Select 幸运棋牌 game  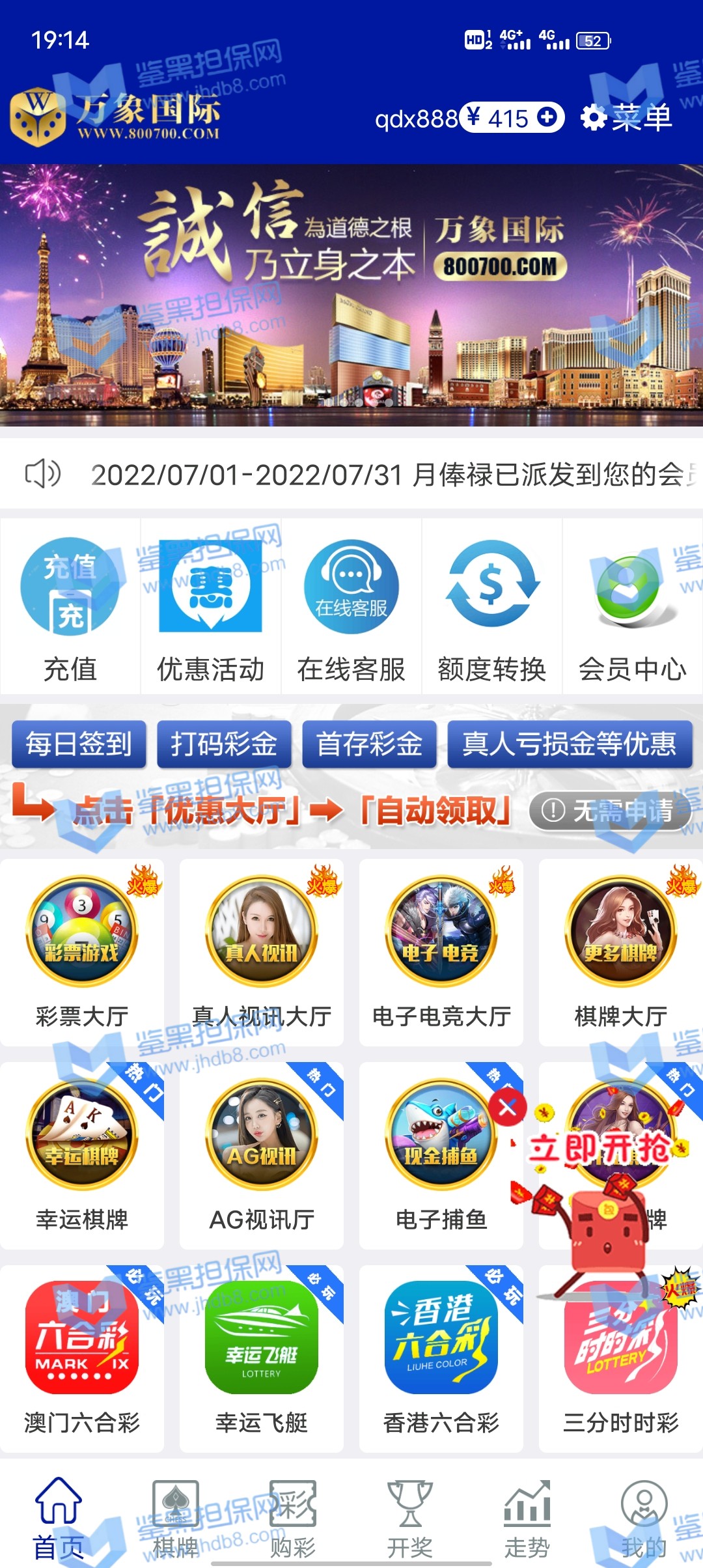(x=82, y=1155)
